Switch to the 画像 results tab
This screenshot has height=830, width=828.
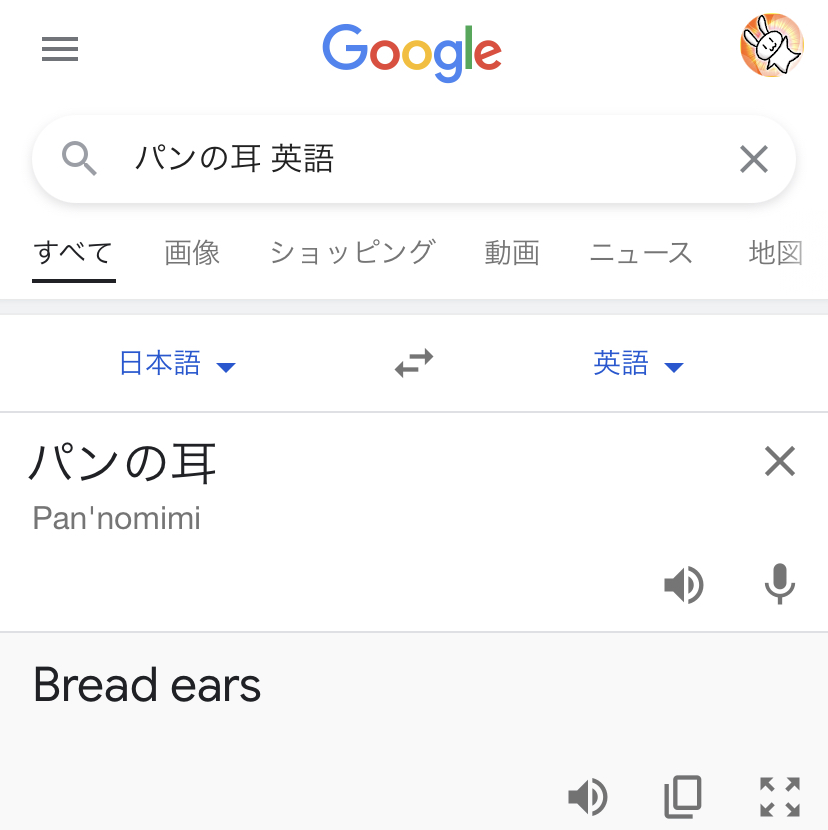click(x=191, y=253)
